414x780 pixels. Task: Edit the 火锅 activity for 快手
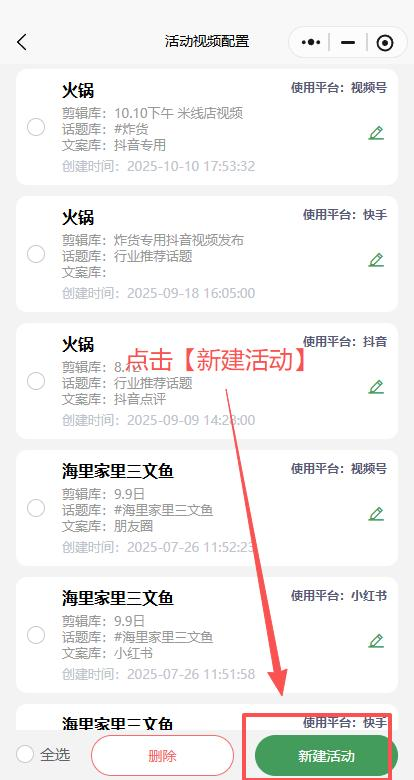point(376,260)
